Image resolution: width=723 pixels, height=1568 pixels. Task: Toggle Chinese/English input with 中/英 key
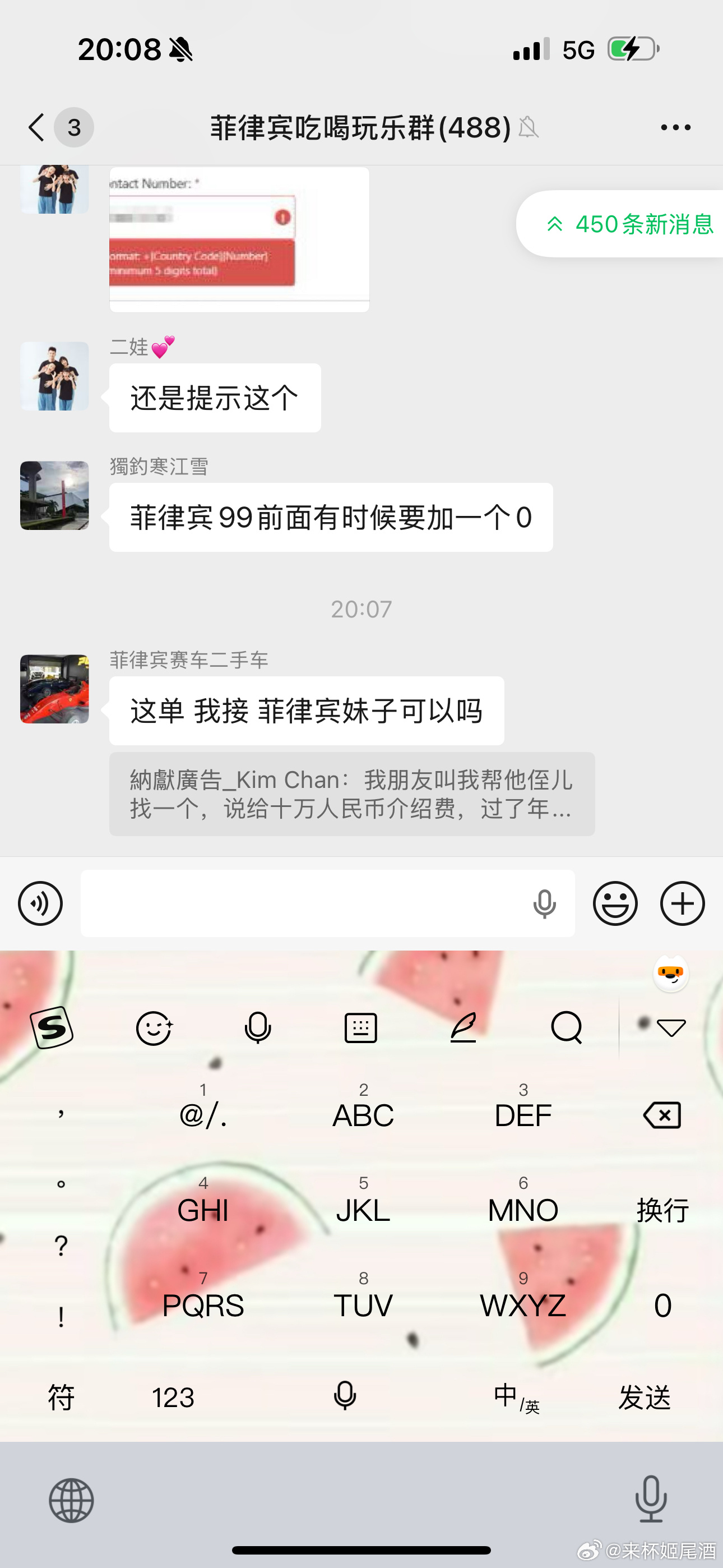(x=516, y=1397)
